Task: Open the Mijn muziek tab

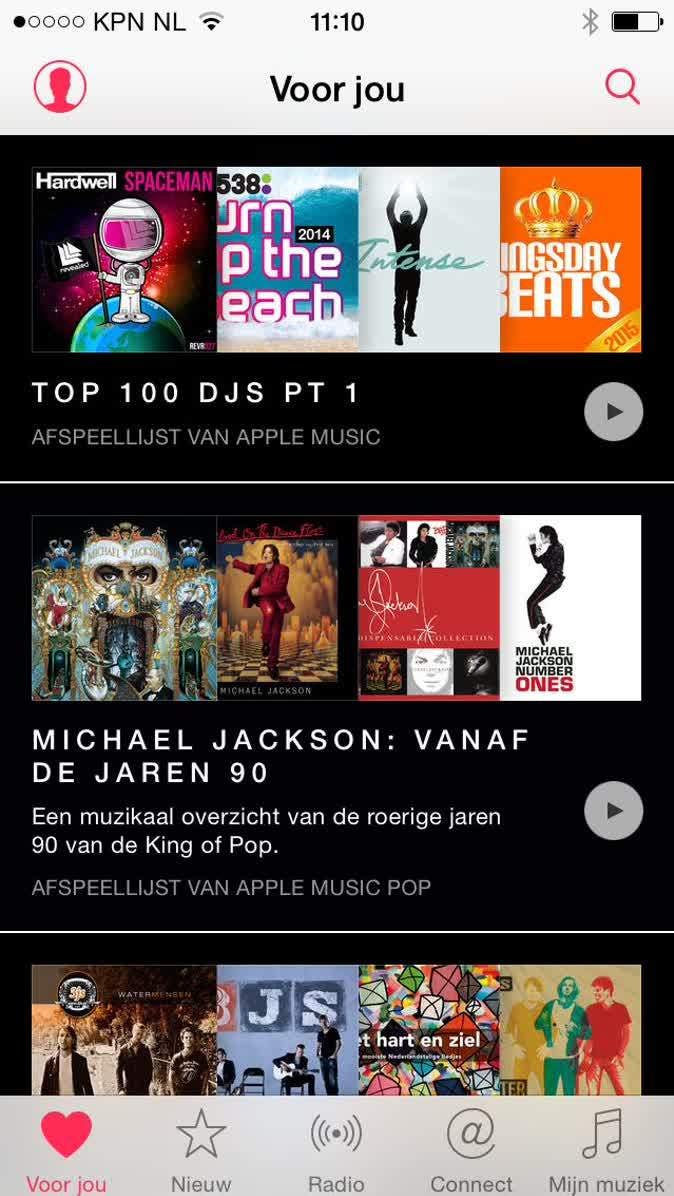Action: (606, 1150)
